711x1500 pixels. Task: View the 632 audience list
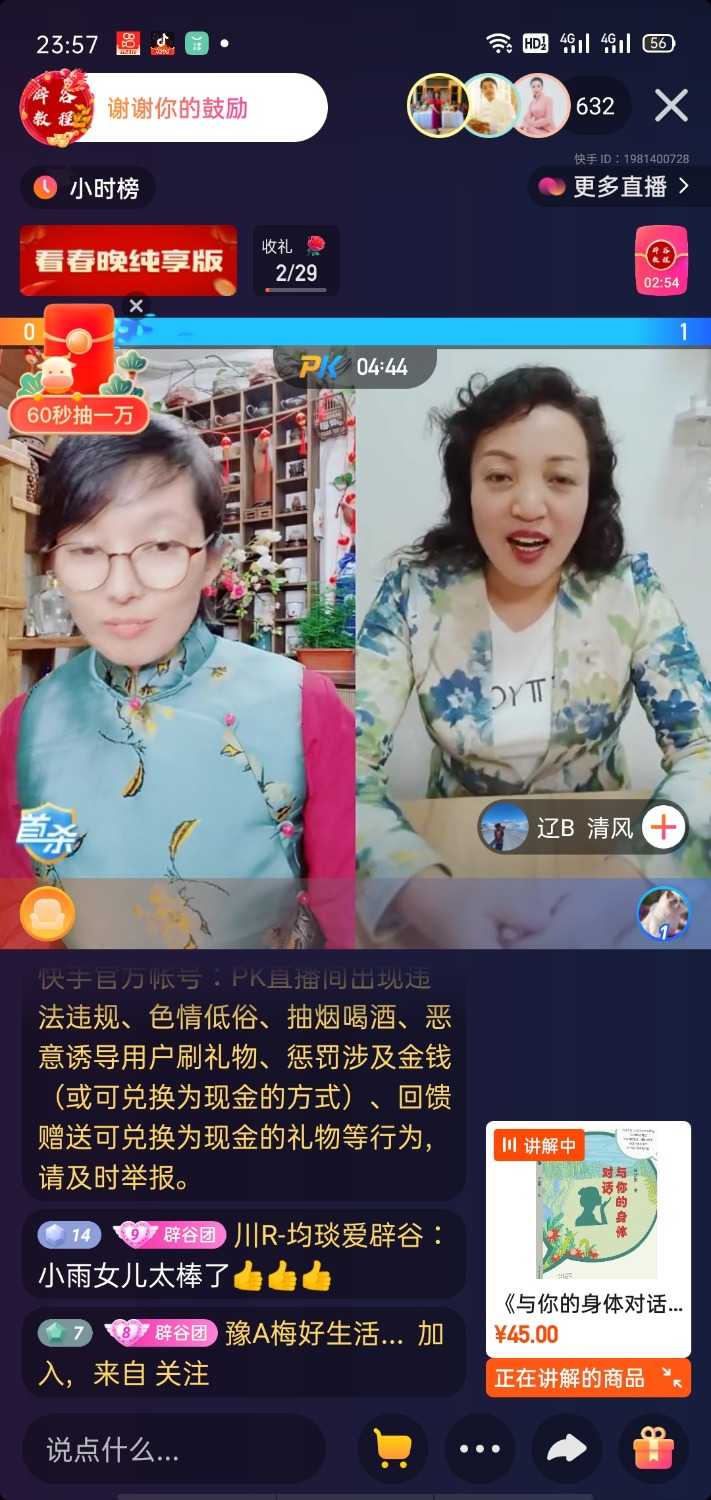[x=595, y=106]
